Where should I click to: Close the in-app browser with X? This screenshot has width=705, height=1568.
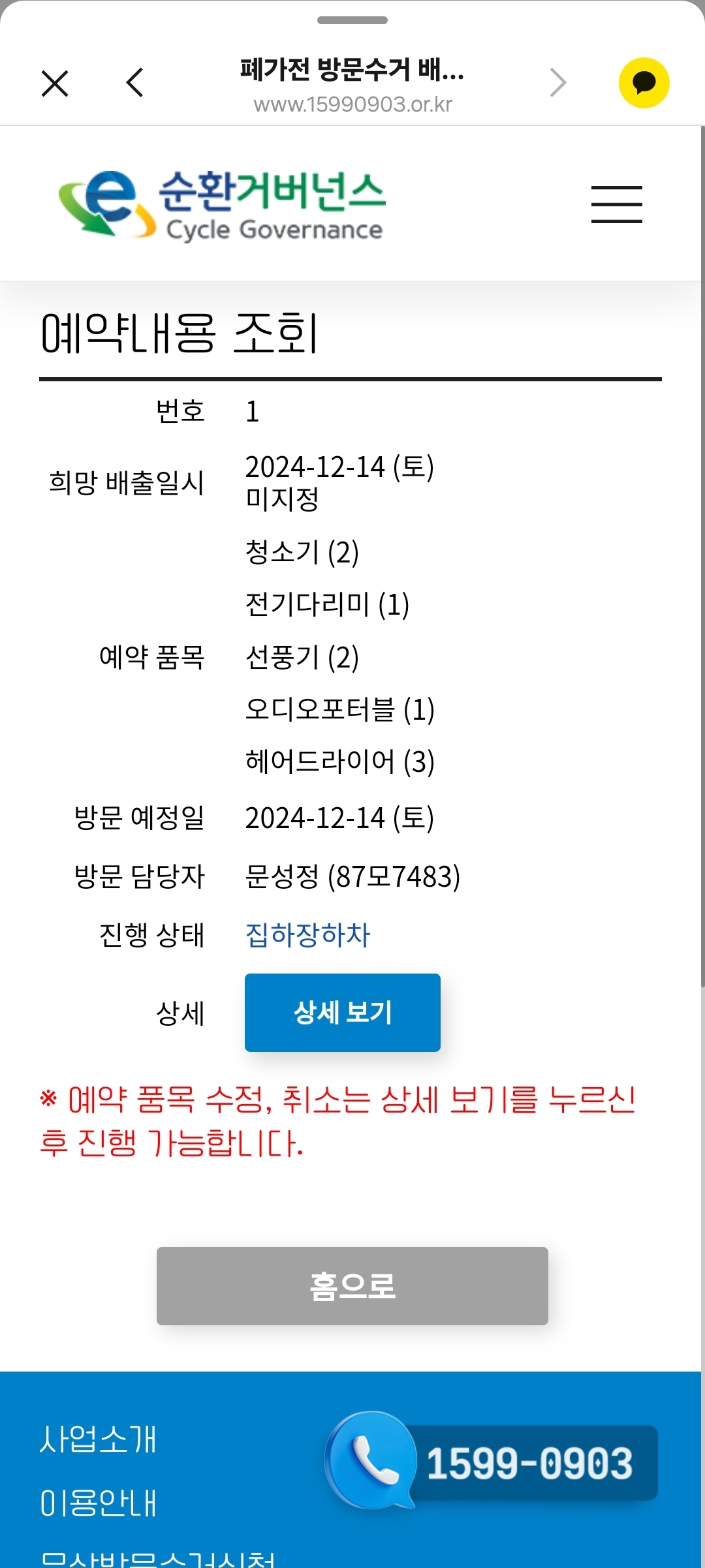pyautogui.click(x=55, y=84)
